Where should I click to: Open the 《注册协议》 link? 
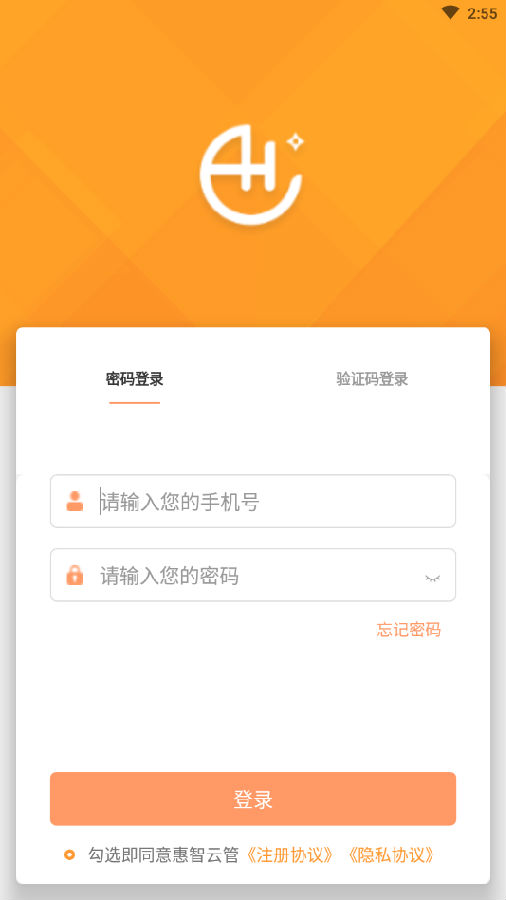(289, 855)
